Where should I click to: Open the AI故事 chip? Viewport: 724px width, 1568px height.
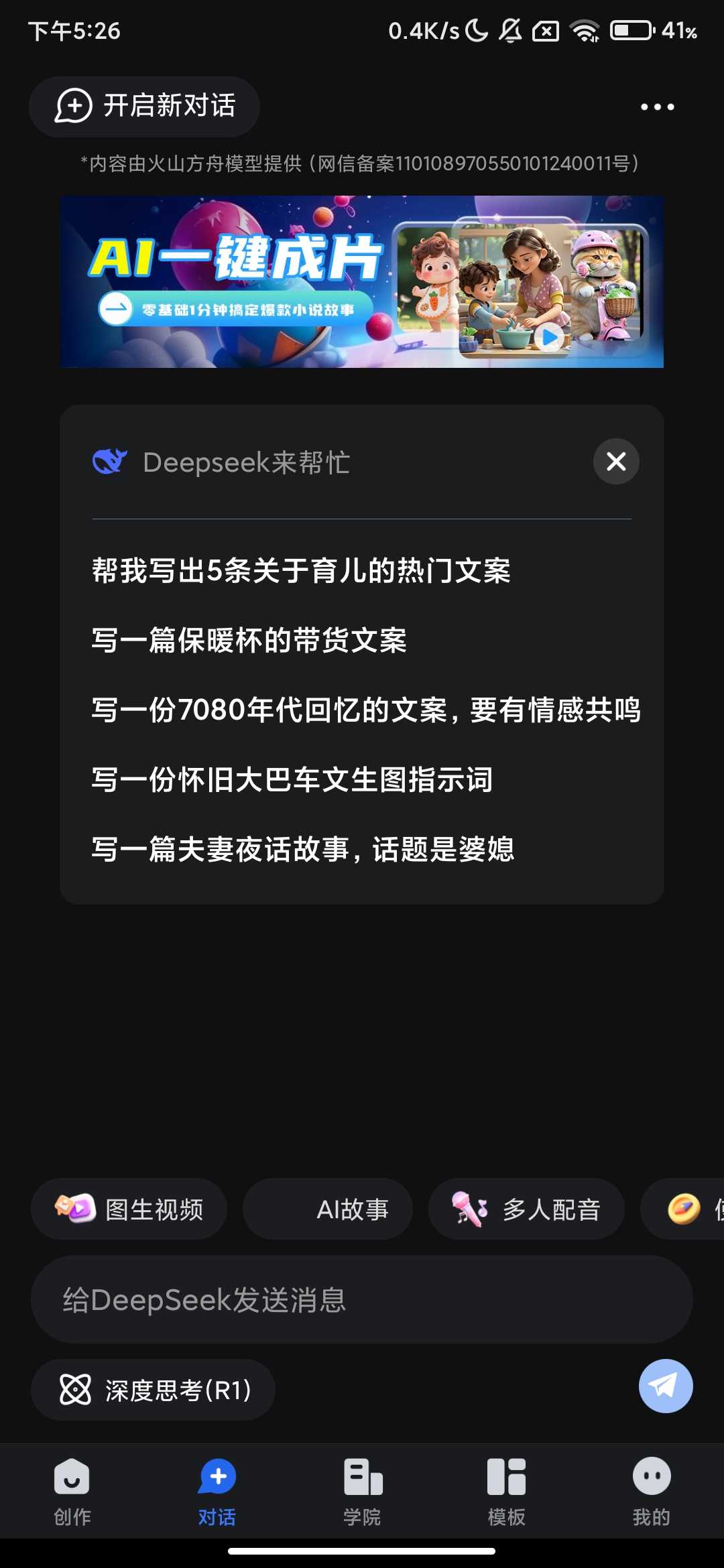[x=328, y=1210]
